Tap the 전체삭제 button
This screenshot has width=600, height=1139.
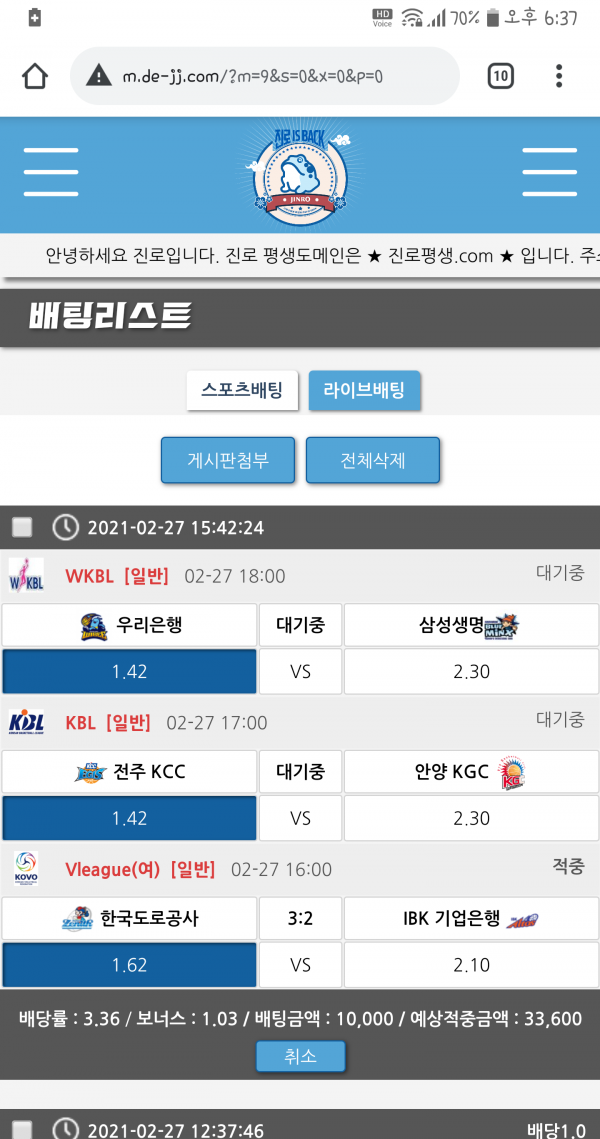[x=373, y=461]
